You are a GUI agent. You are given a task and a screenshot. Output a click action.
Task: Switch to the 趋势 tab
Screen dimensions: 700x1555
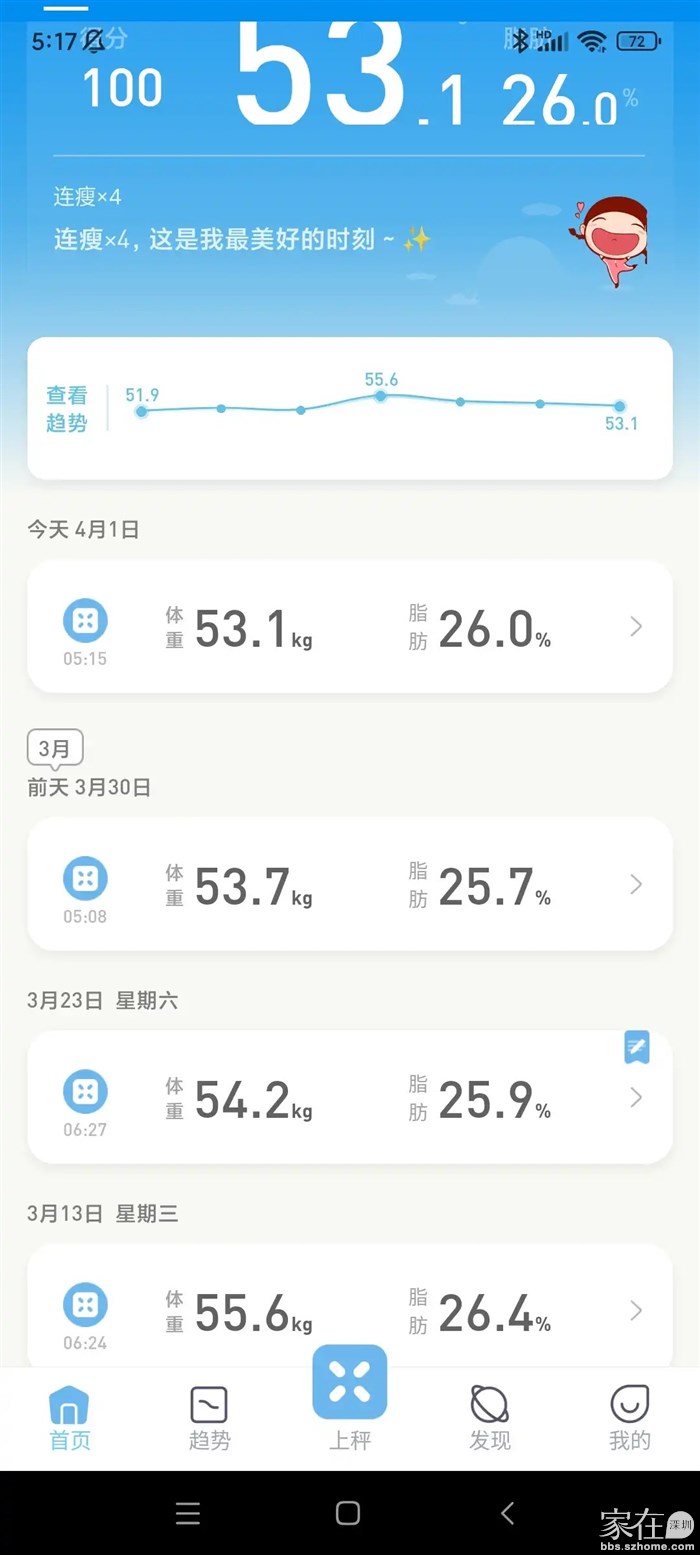click(x=209, y=1417)
